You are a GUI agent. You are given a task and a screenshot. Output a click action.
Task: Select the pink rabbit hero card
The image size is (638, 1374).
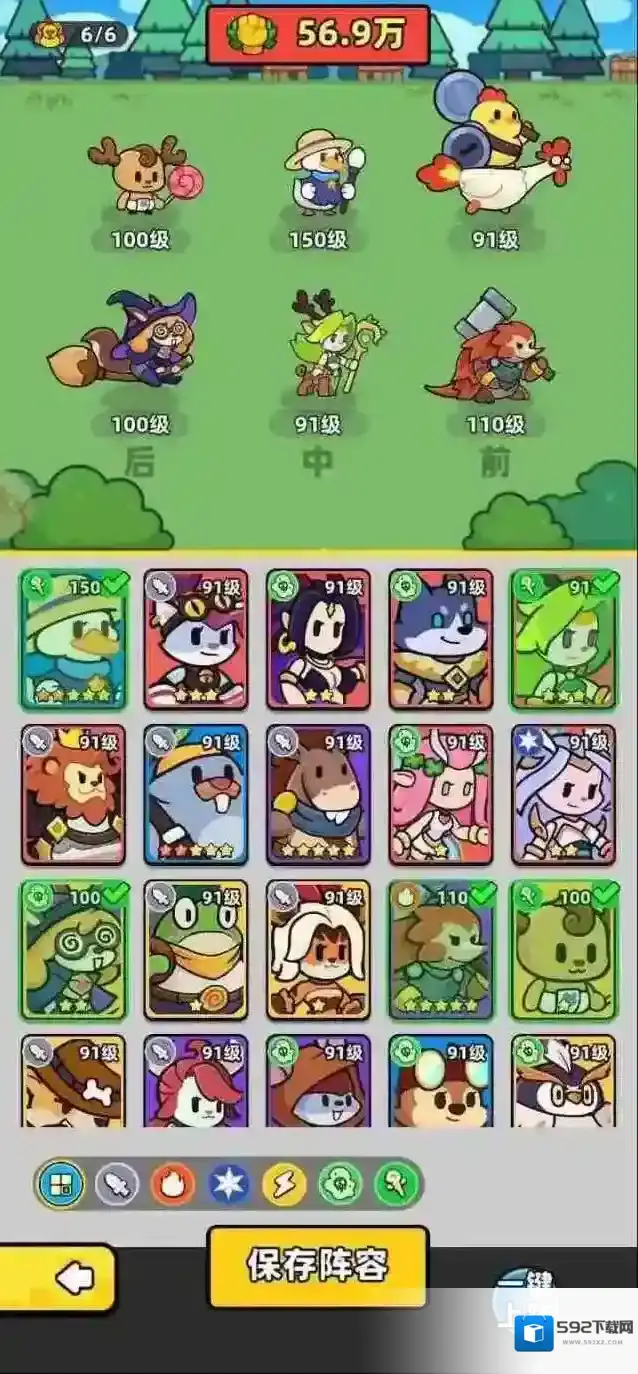(441, 794)
